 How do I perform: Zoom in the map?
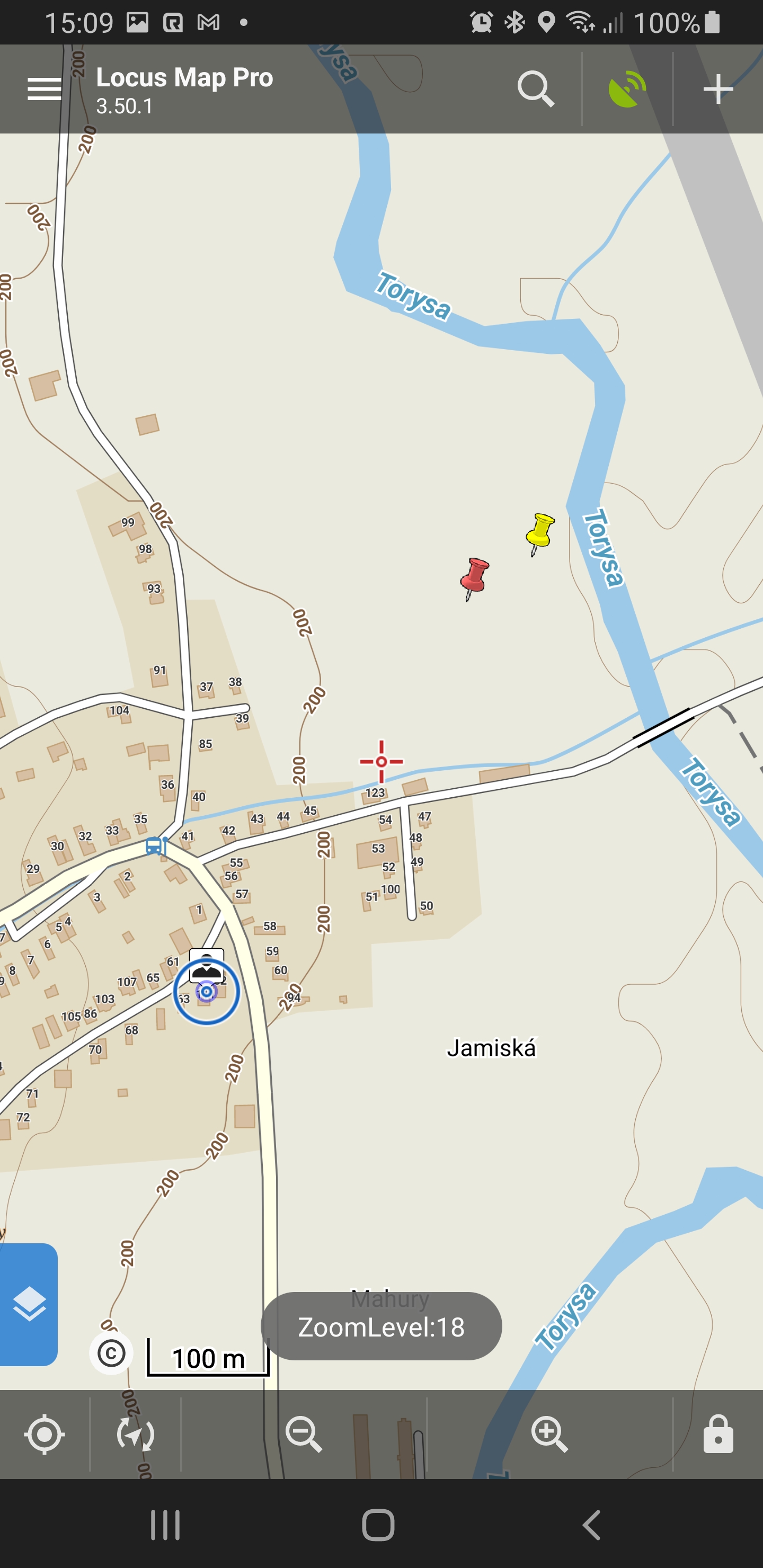(549, 1434)
